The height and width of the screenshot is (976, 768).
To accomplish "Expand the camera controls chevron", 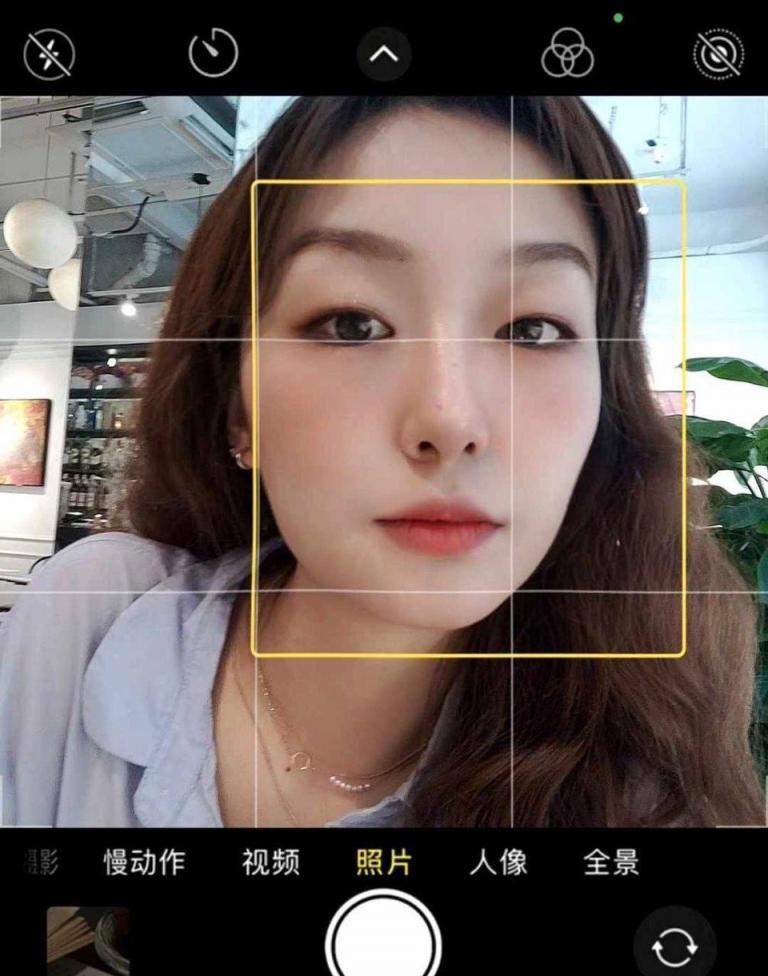I will (384, 54).
